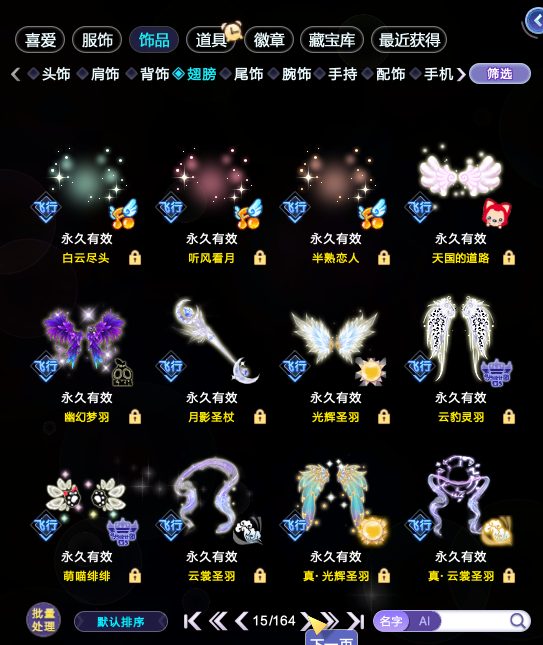The width and height of the screenshot is (543, 645).
Task: Open the 藏宝库 tab
Action: point(332,40)
